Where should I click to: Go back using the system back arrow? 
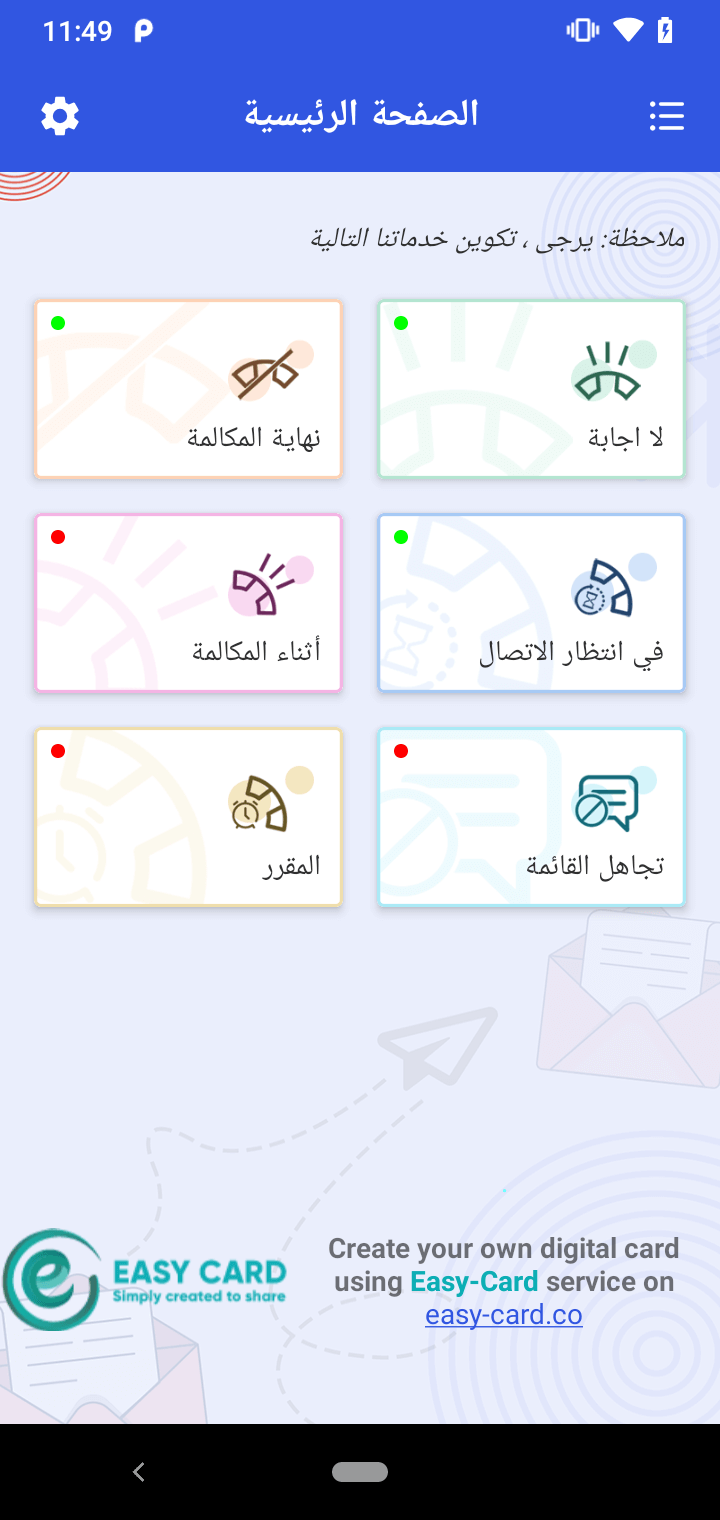(x=139, y=1471)
